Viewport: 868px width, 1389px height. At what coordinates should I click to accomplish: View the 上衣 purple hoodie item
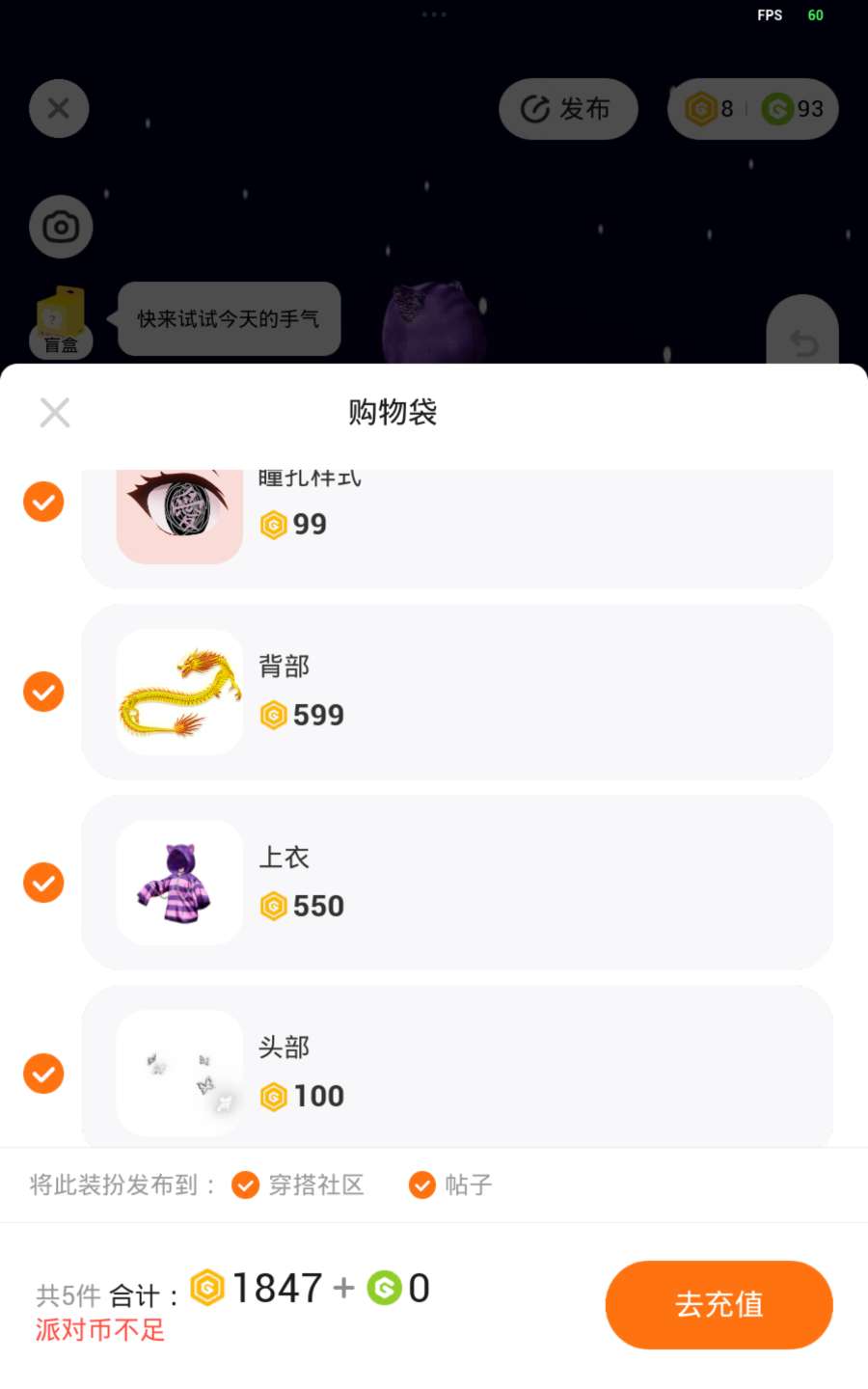(x=179, y=883)
